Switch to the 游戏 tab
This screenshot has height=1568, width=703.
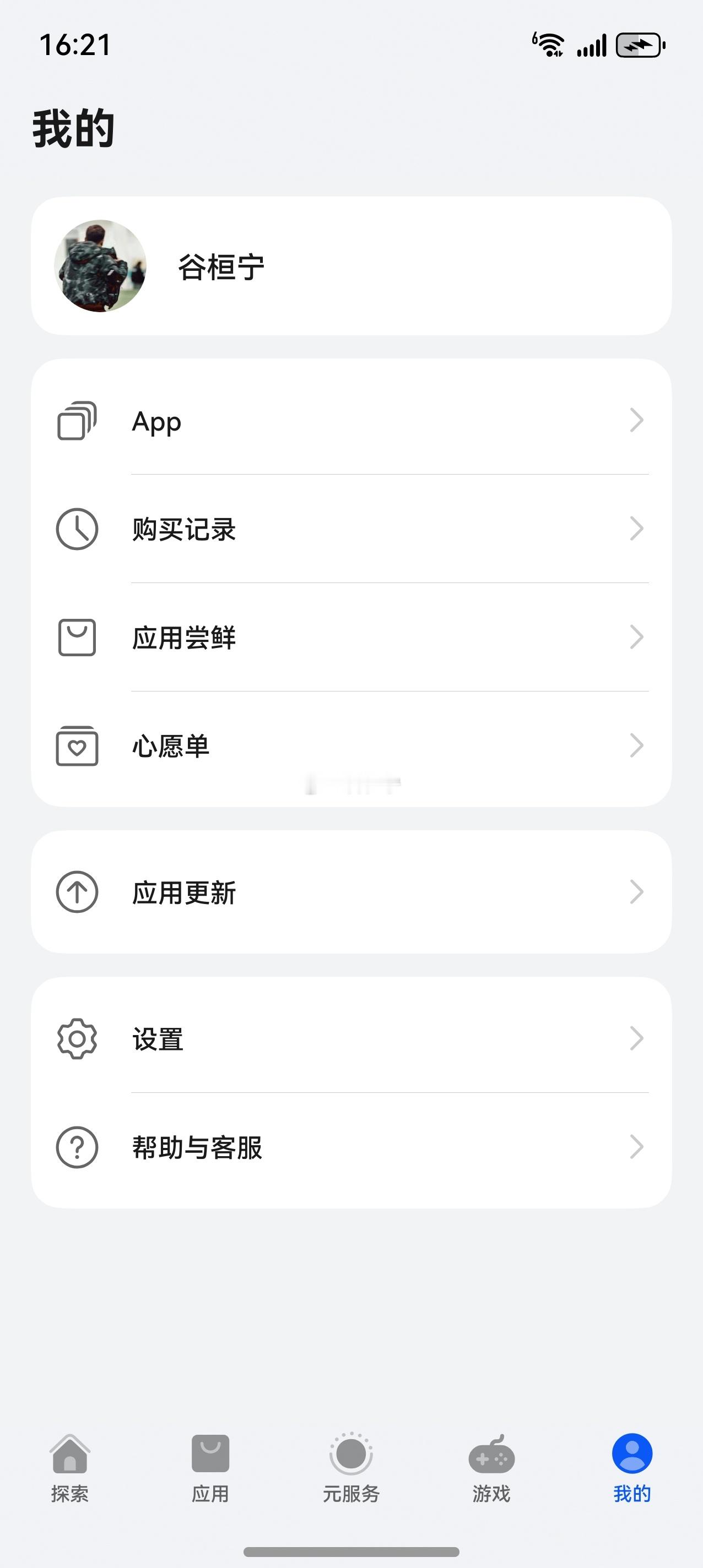pos(491,1467)
